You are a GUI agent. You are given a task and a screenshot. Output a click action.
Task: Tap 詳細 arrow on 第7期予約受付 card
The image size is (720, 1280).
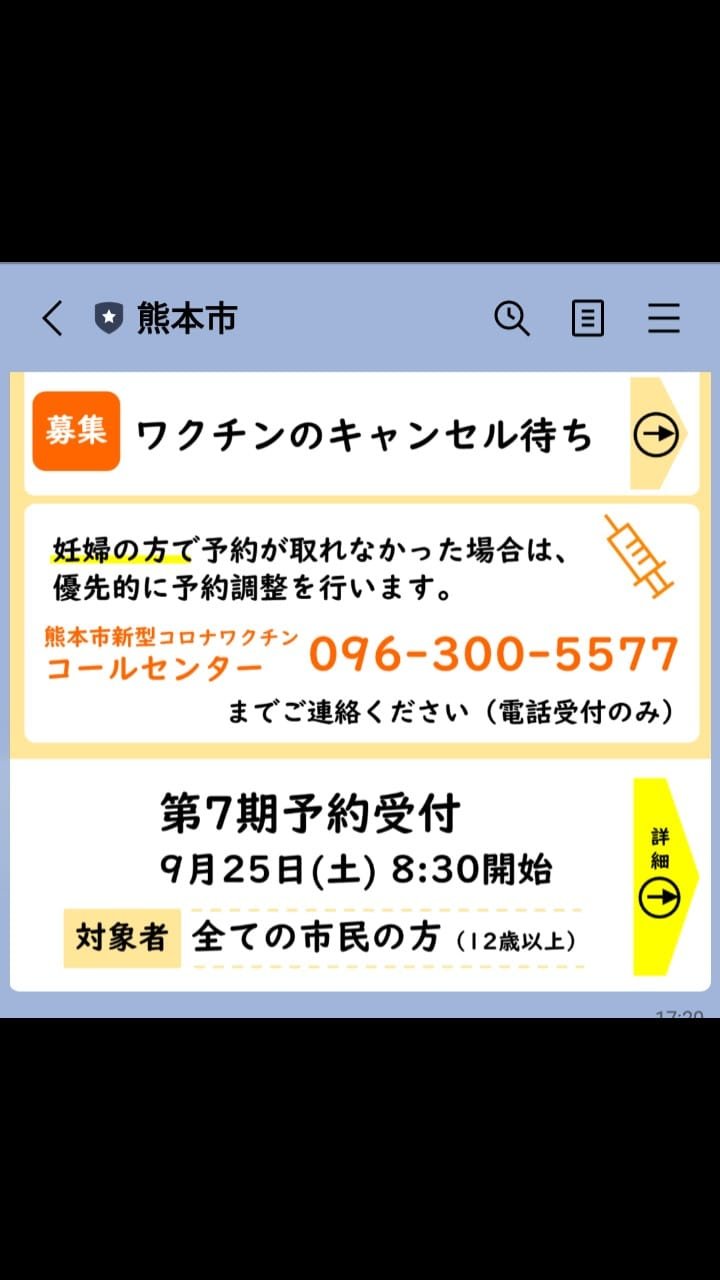660,877
